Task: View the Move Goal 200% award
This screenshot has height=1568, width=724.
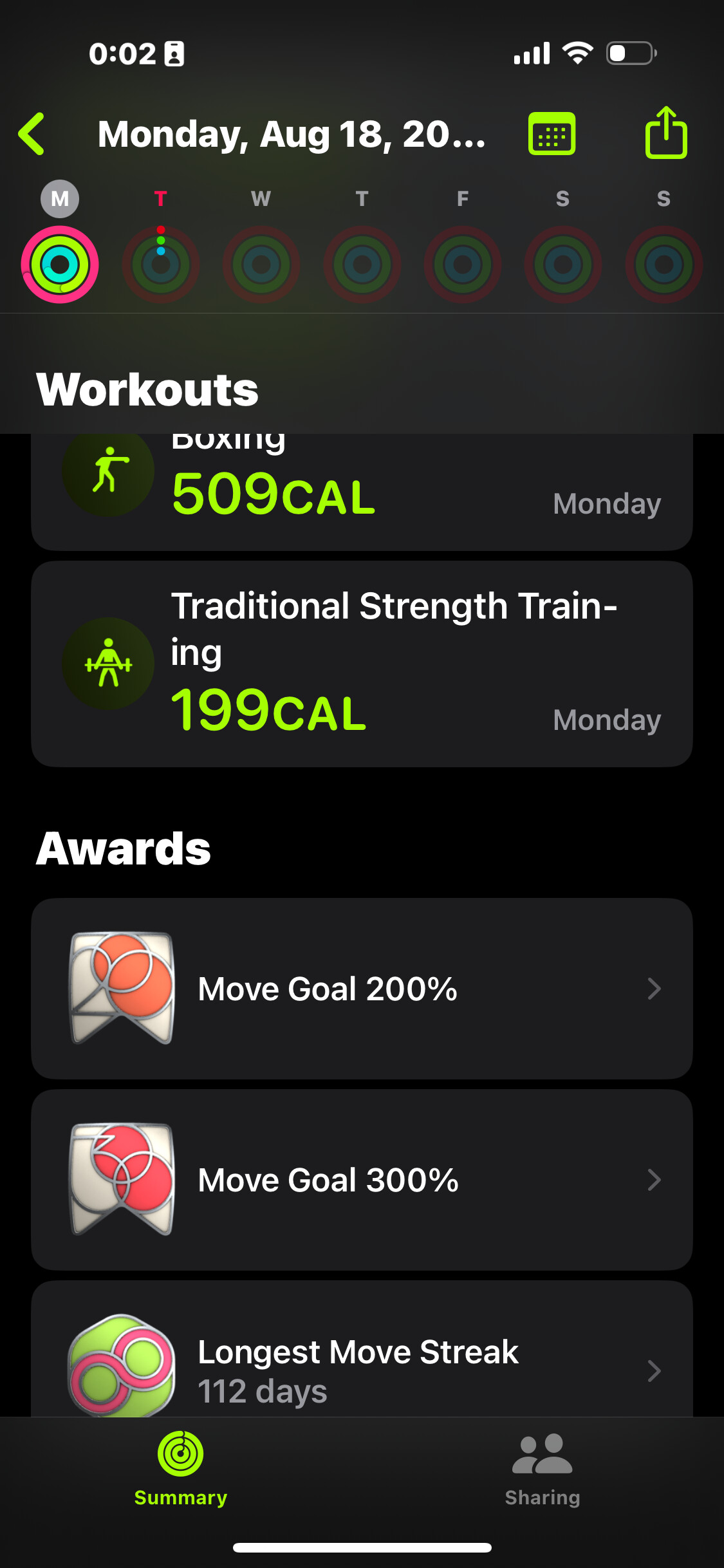Action: (x=362, y=988)
